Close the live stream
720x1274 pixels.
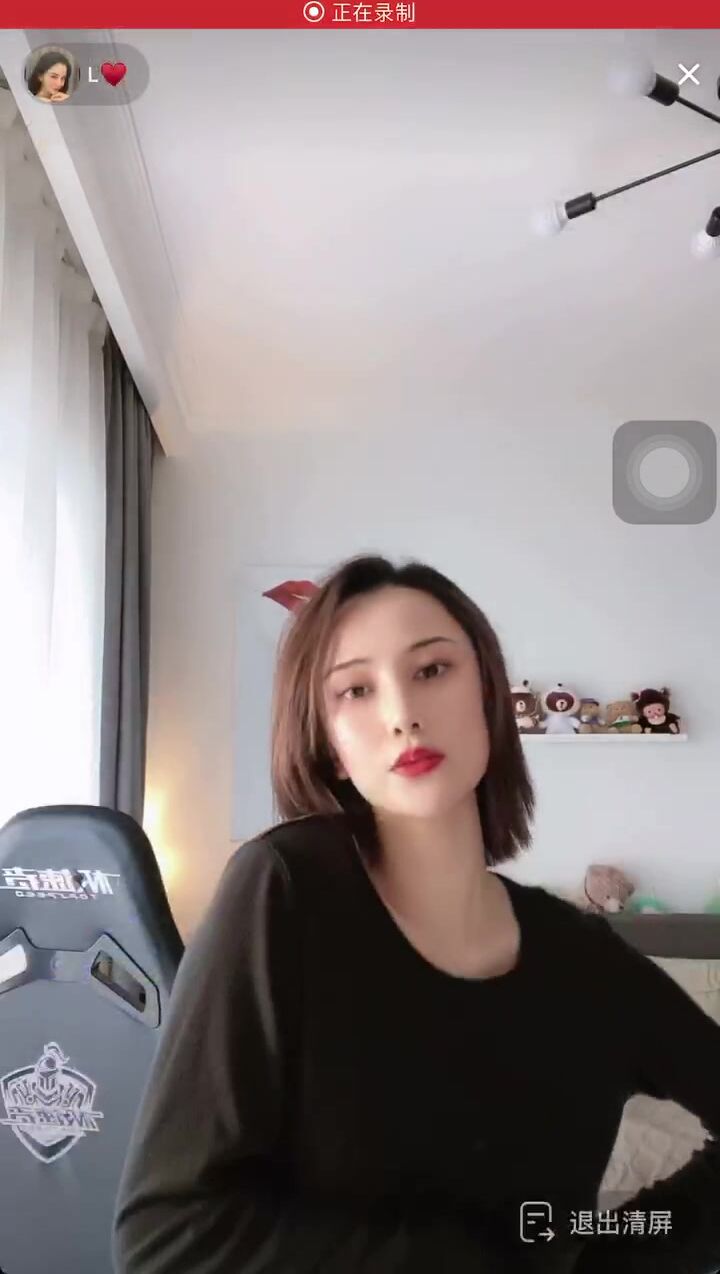click(688, 74)
